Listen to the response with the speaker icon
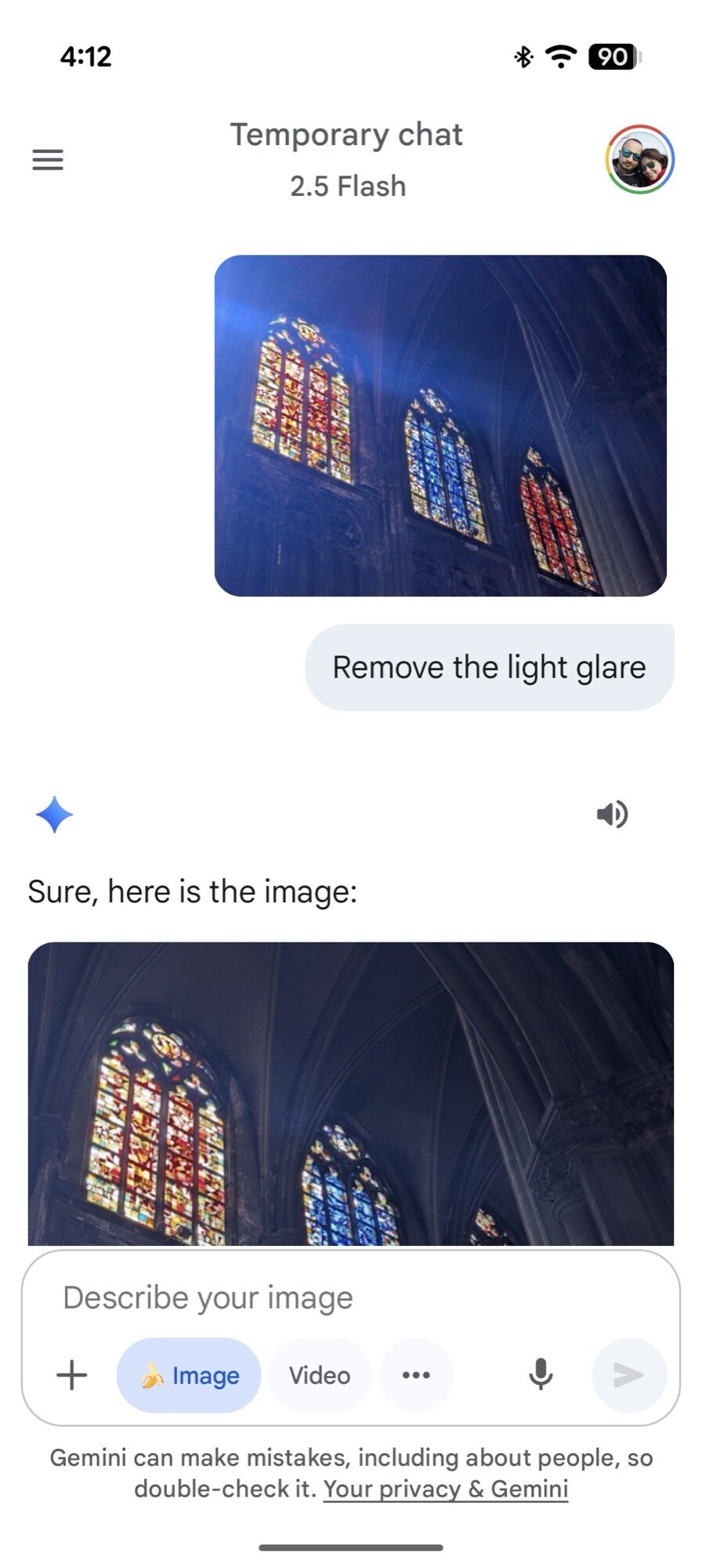The width and height of the screenshot is (702, 1568). [x=612, y=815]
